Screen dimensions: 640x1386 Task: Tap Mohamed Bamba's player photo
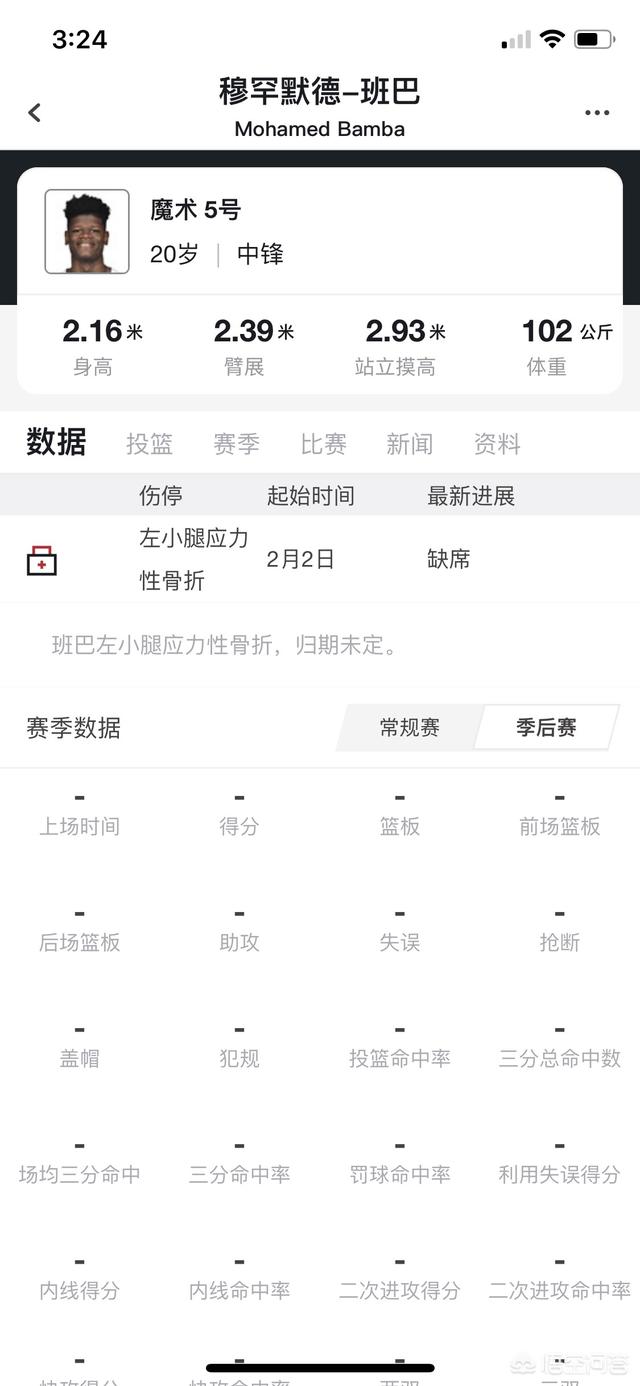click(87, 232)
